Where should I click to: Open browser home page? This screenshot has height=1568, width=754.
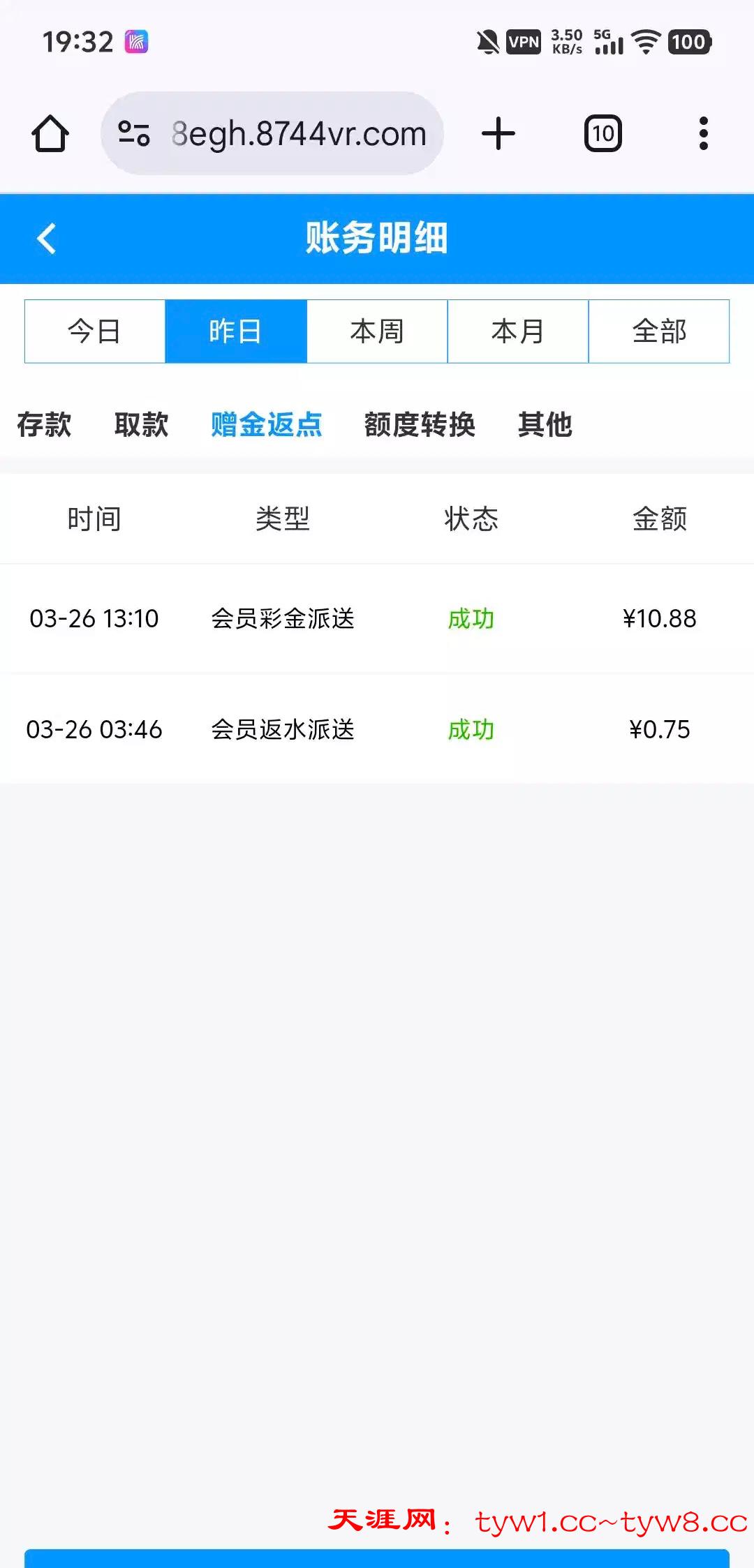click(x=50, y=133)
